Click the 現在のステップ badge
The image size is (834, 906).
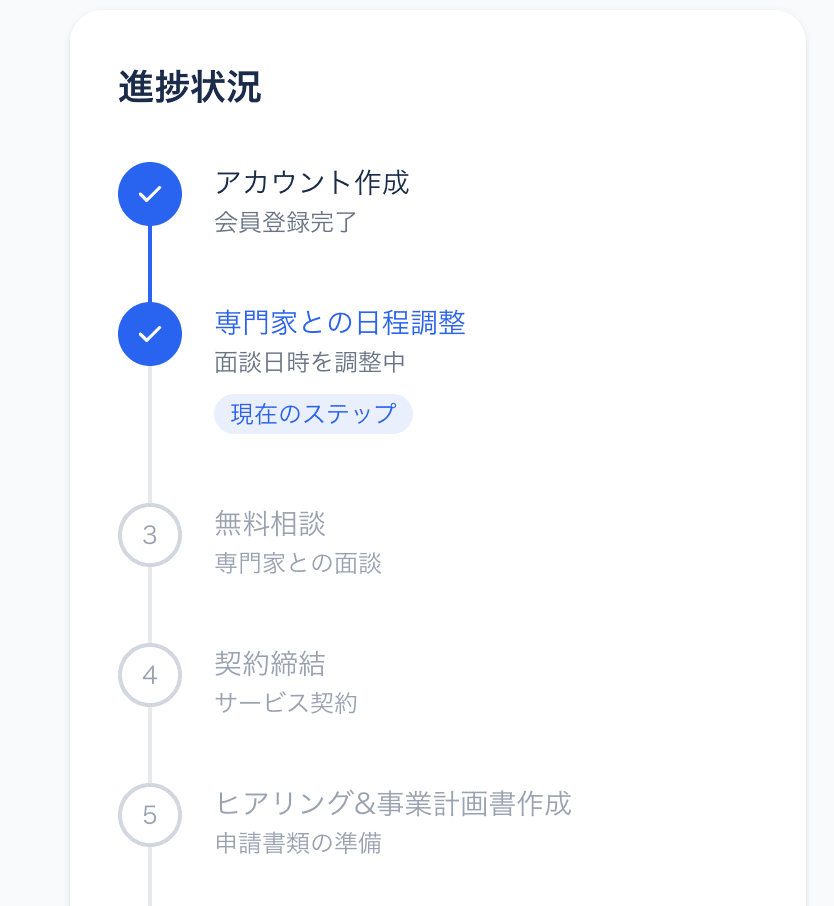pyautogui.click(x=313, y=414)
